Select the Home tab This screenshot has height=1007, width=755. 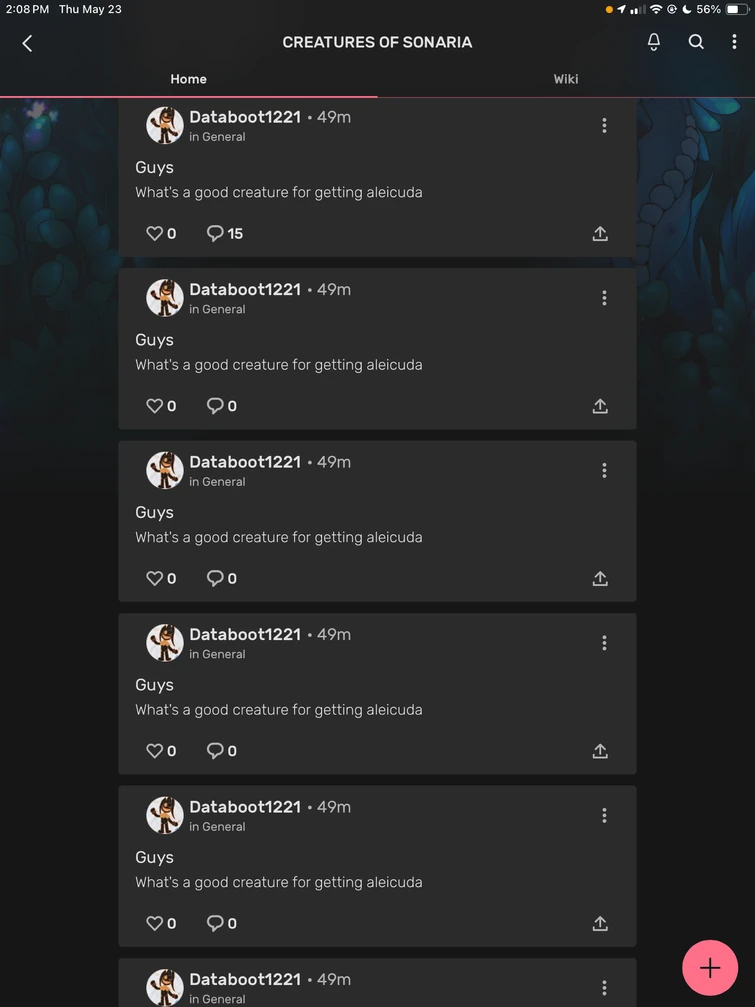188,79
